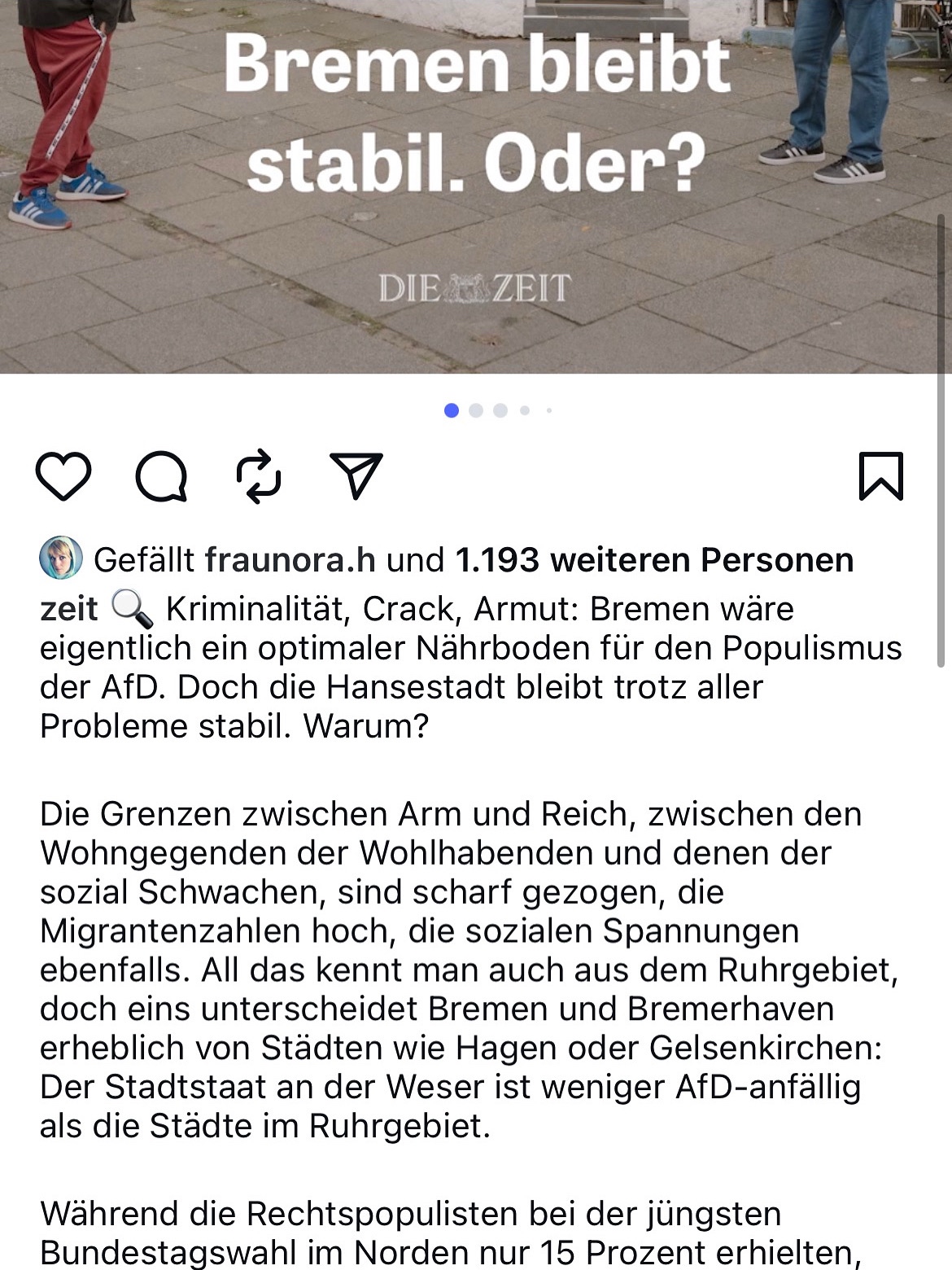Share the post with the paper plane icon
This screenshot has height=1270, width=952.
[x=356, y=475]
